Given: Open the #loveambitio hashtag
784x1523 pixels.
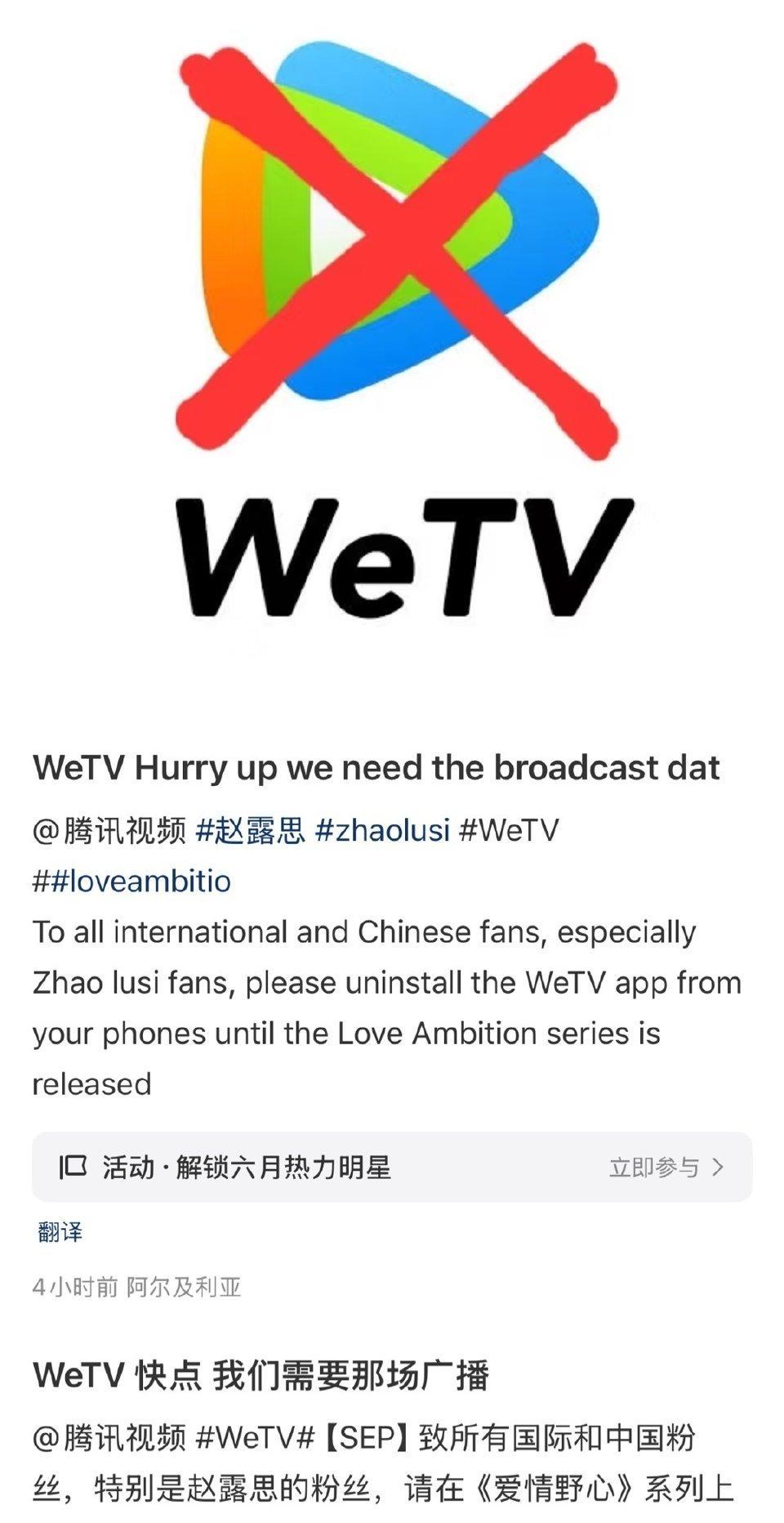Looking at the screenshot, I should coord(131,881).
